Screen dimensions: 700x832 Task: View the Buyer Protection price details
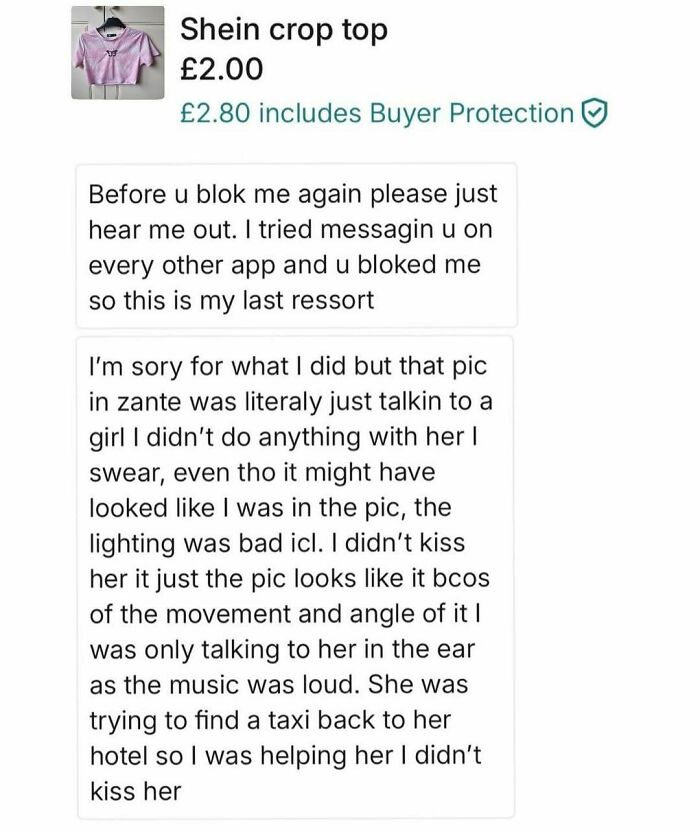[392, 114]
